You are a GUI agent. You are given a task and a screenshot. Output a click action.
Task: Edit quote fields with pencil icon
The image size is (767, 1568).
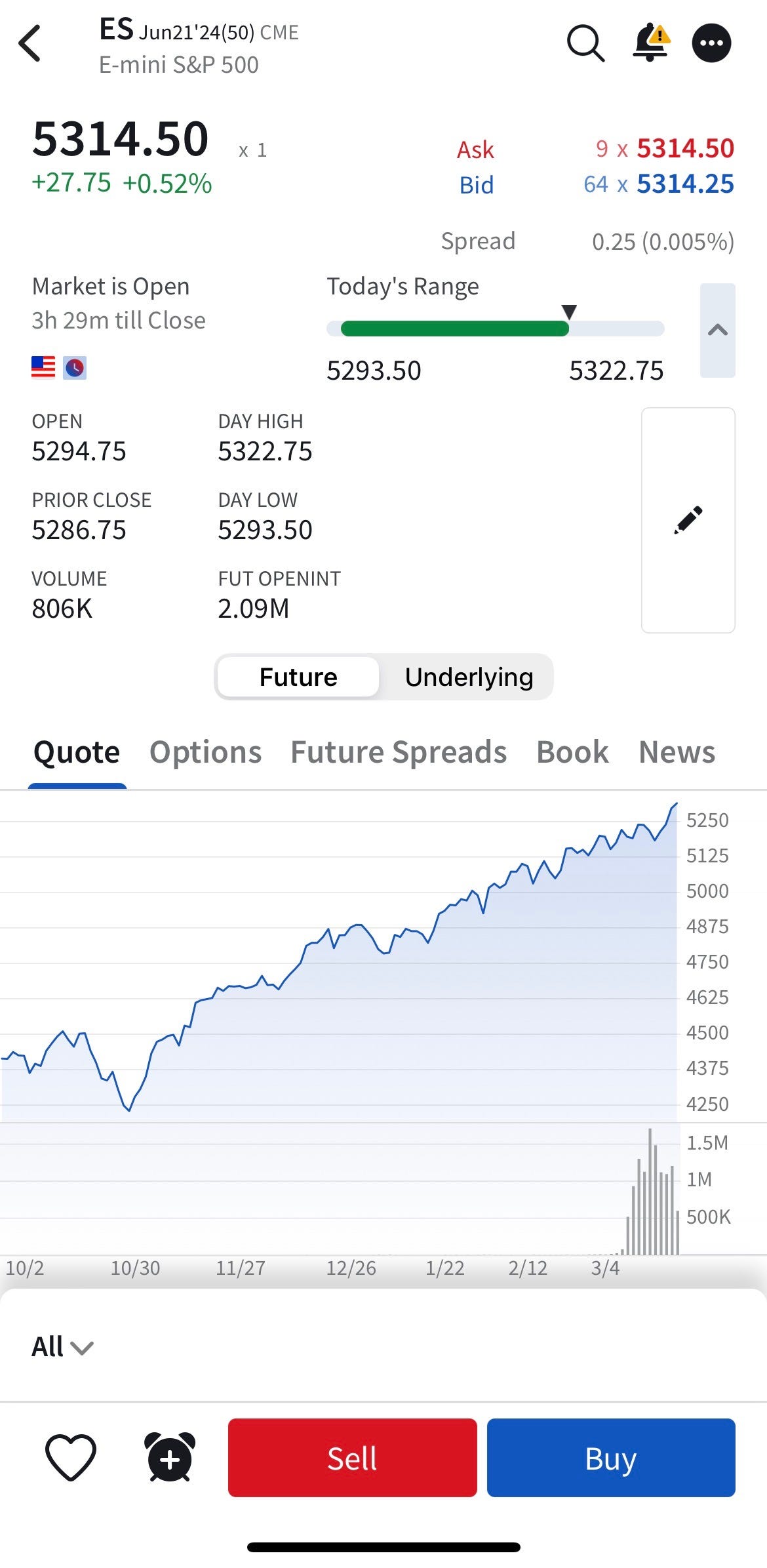(x=688, y=520)
